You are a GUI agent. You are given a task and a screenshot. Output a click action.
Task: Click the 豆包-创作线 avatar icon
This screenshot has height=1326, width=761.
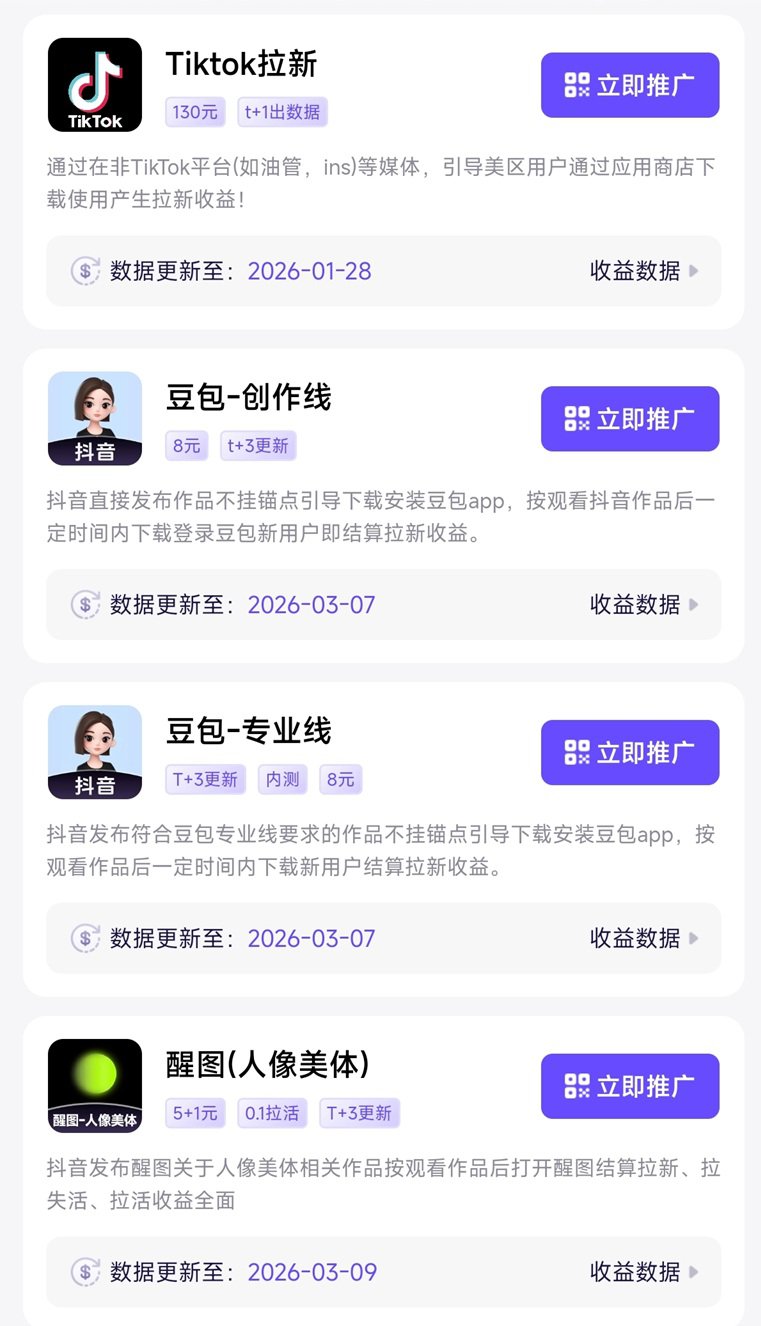coord(94,418)
